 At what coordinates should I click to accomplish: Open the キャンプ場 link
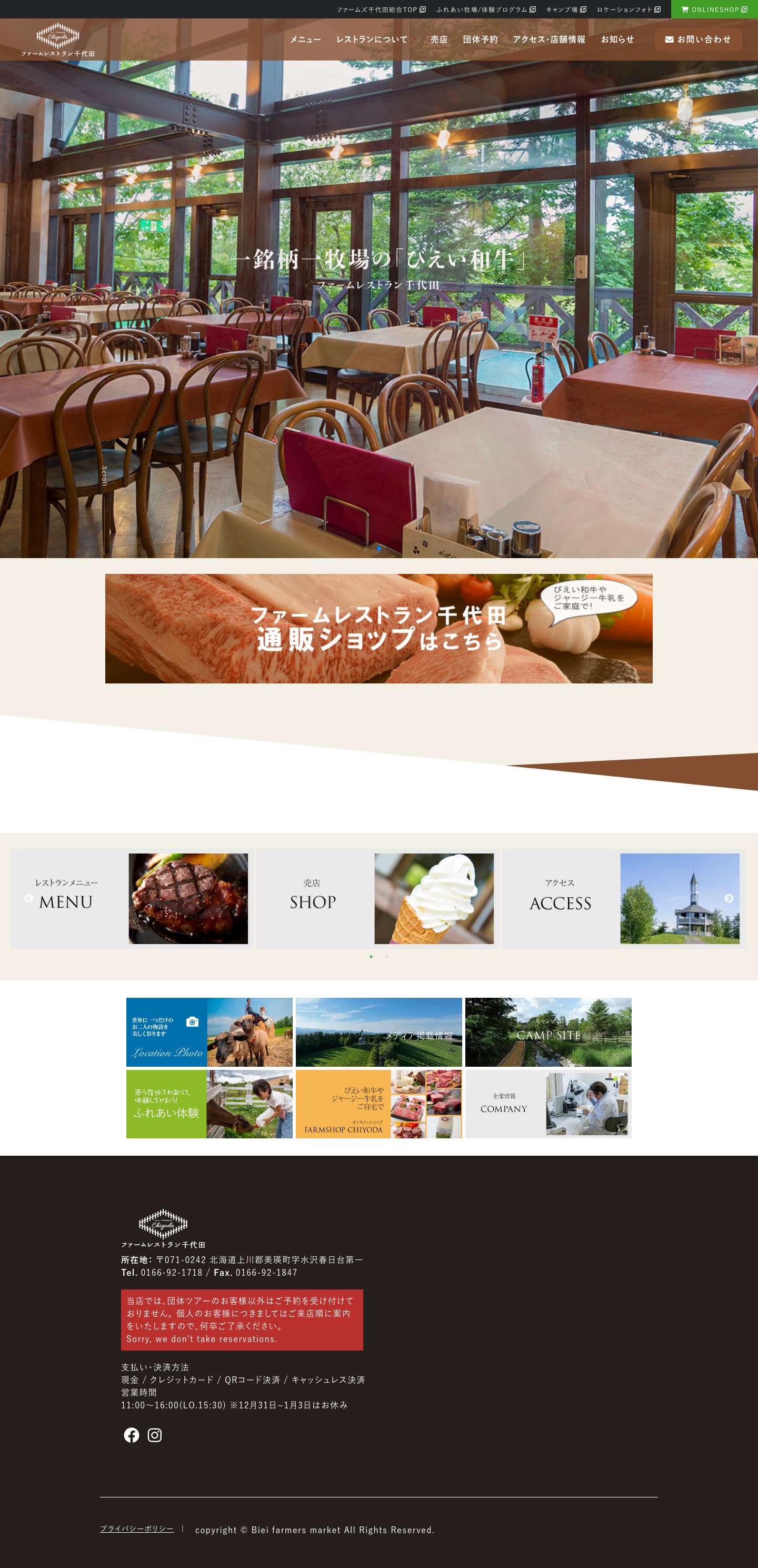[x=566, y=9]
